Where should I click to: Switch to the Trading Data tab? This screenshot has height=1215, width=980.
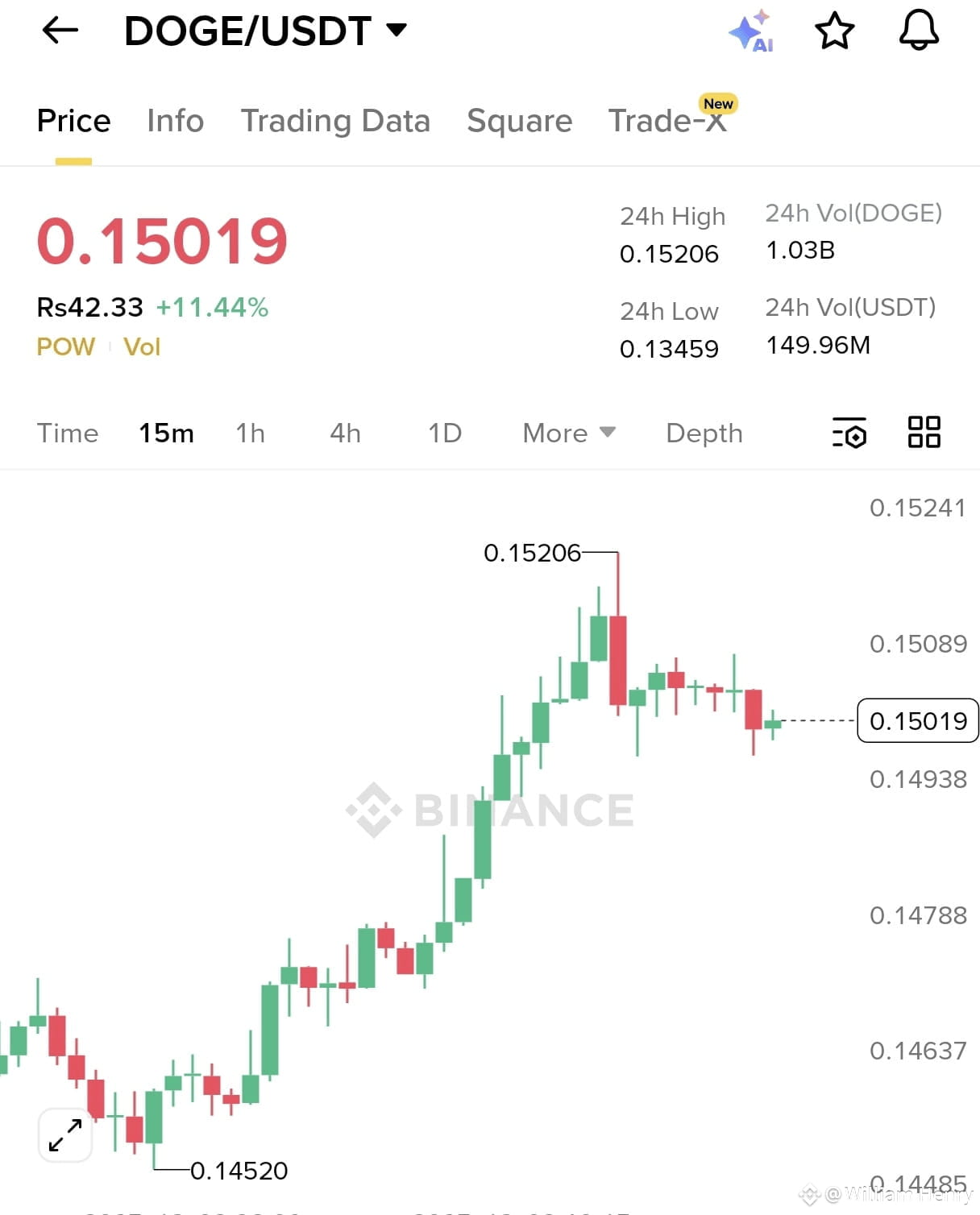coord(335,121)
